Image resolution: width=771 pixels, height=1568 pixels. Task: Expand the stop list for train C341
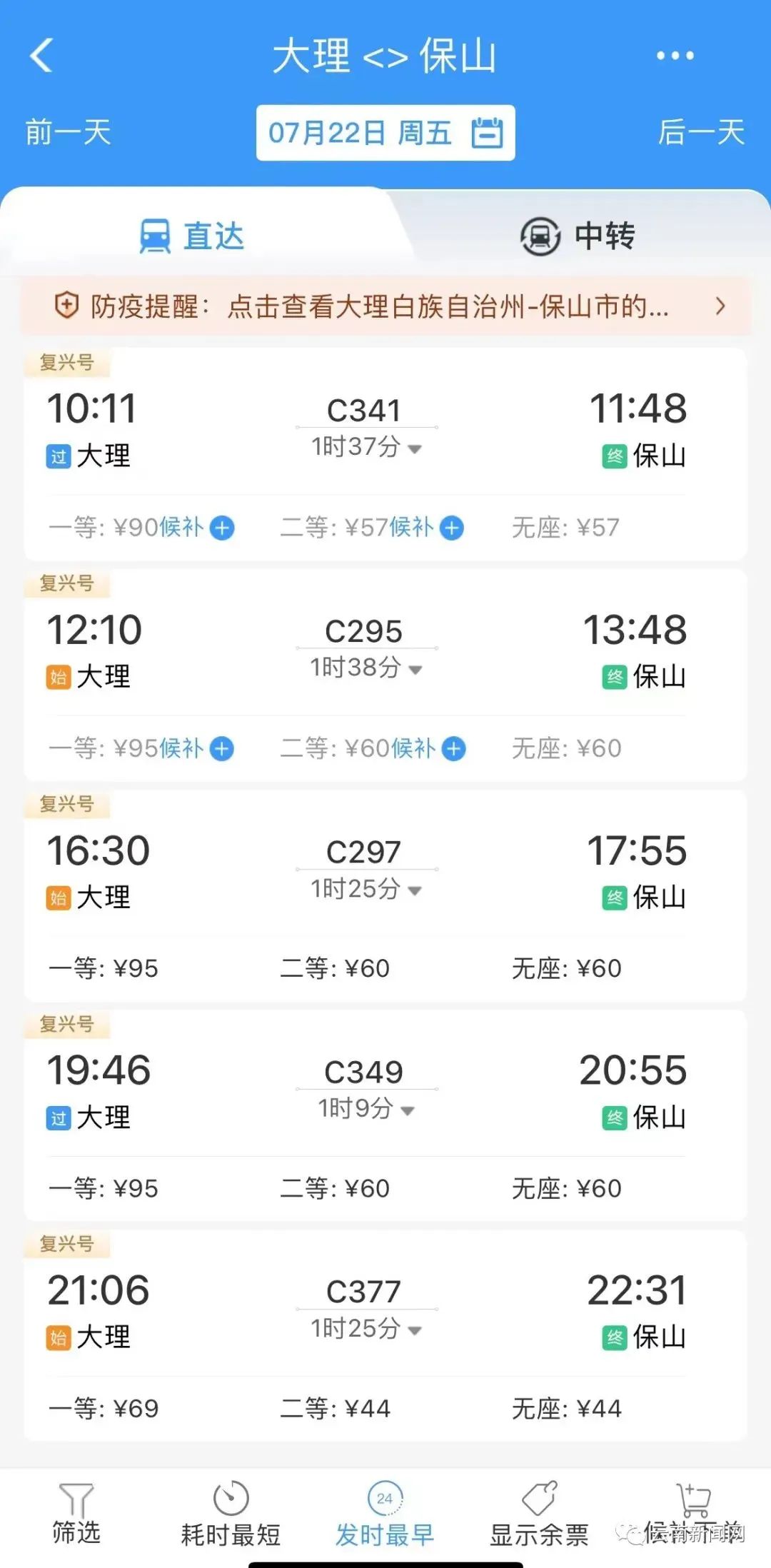(x=414, y=449)
